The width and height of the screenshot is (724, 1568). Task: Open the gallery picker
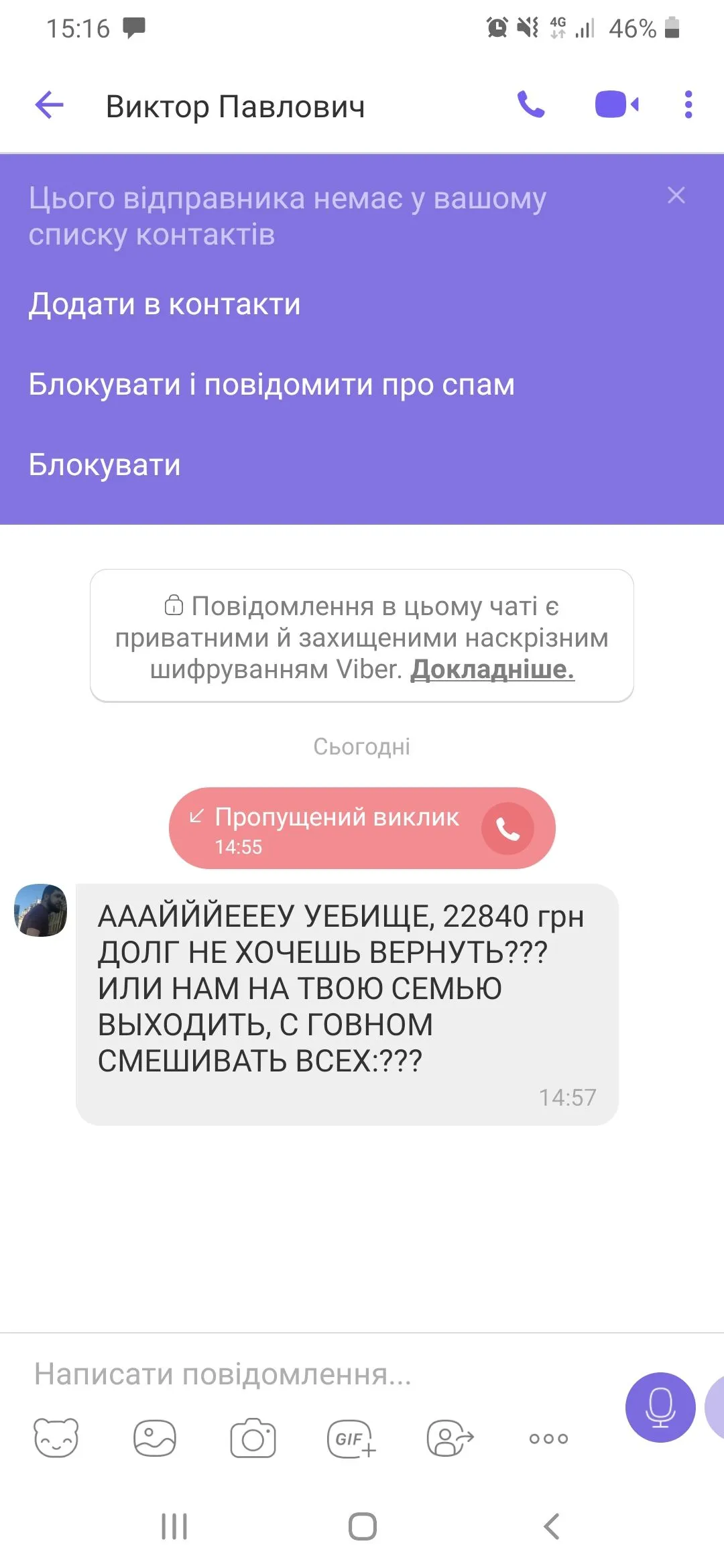tap(155, 1438)
